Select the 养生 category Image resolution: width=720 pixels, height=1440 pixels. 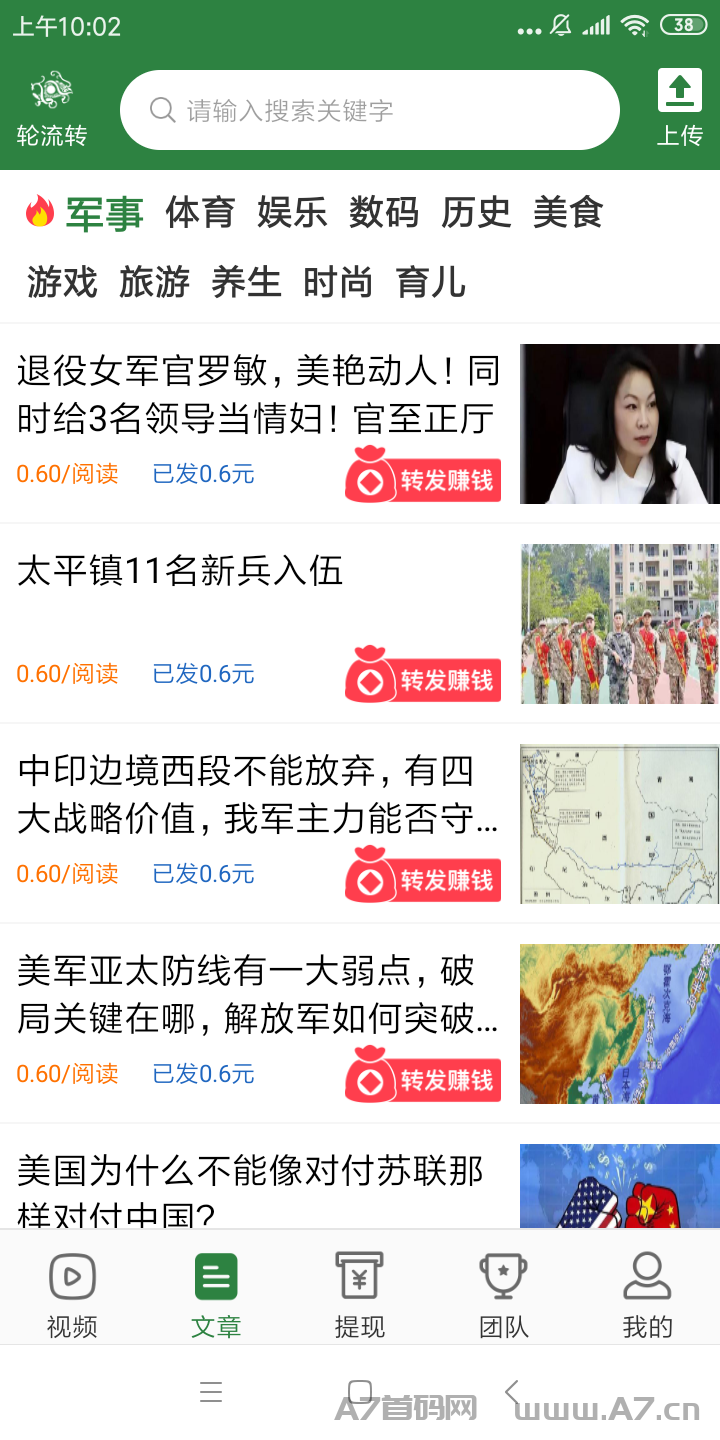coord(246,283)
